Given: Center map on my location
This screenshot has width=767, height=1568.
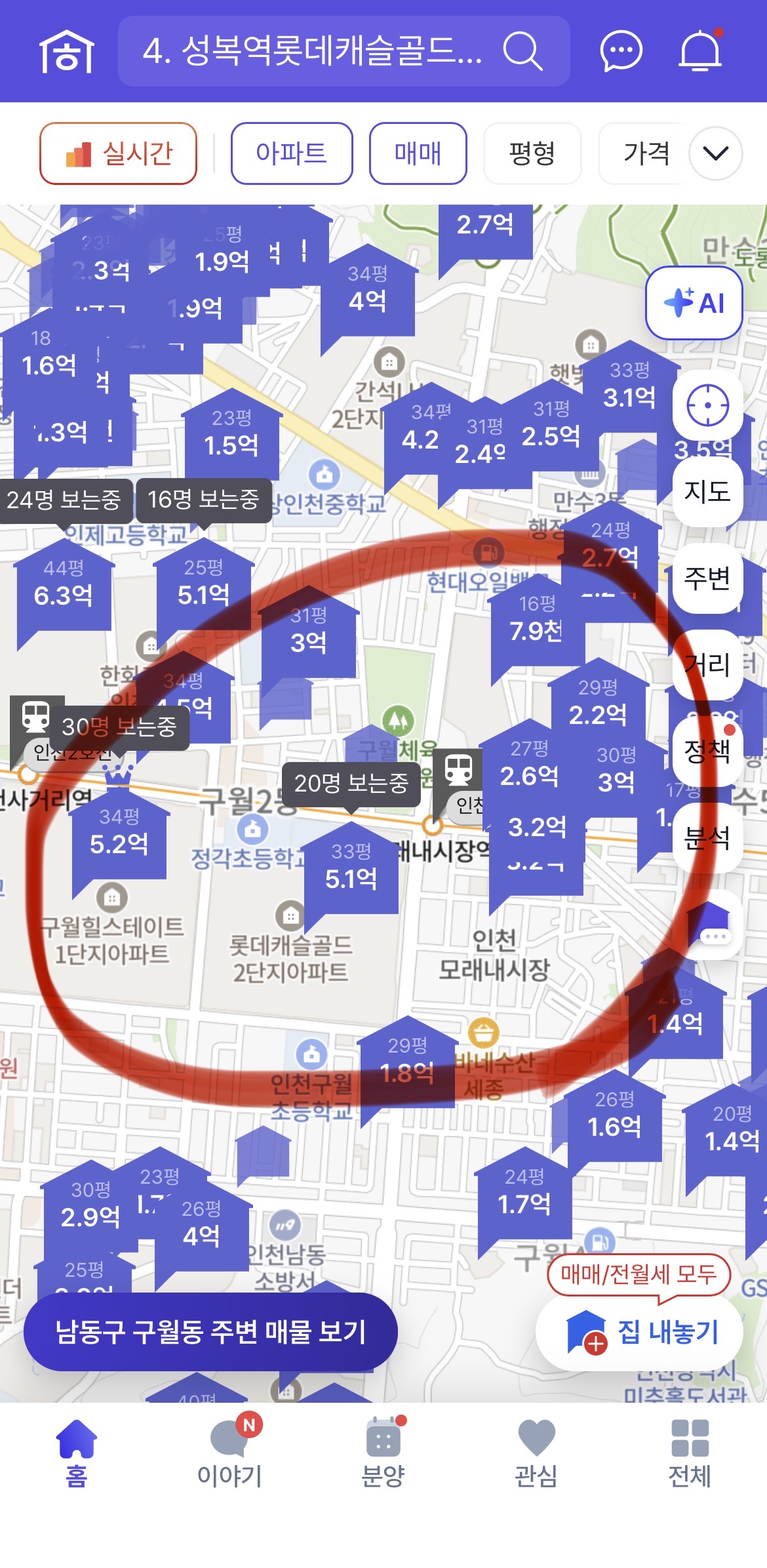Looking at the screenshot, I should 707,405.
